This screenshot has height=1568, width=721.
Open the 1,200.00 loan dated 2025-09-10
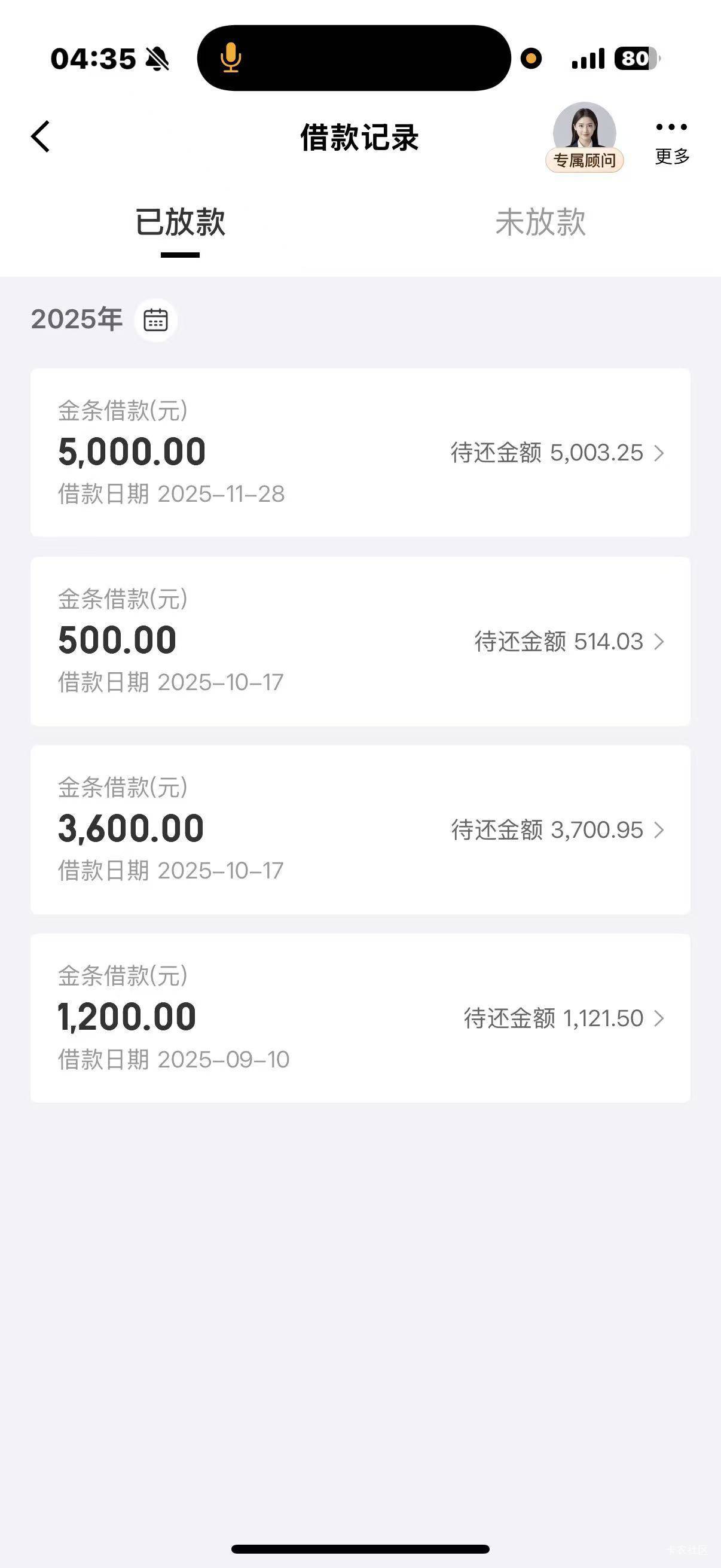point(360,1018)
